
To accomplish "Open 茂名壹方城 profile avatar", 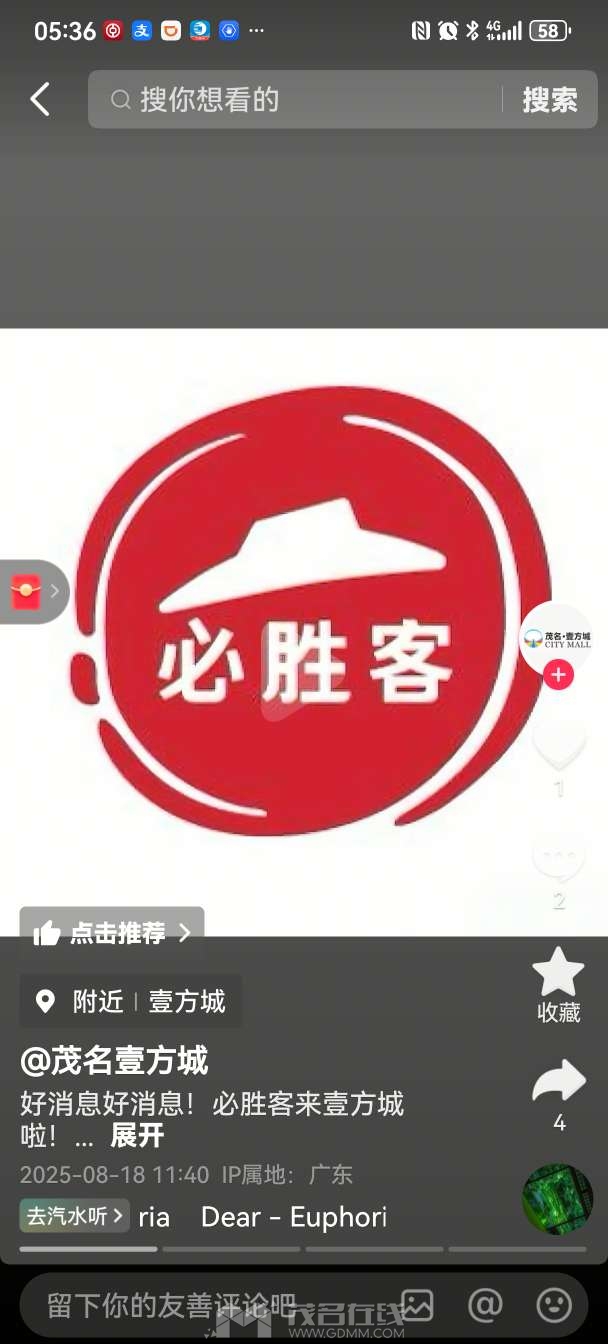I will (557, 637).
